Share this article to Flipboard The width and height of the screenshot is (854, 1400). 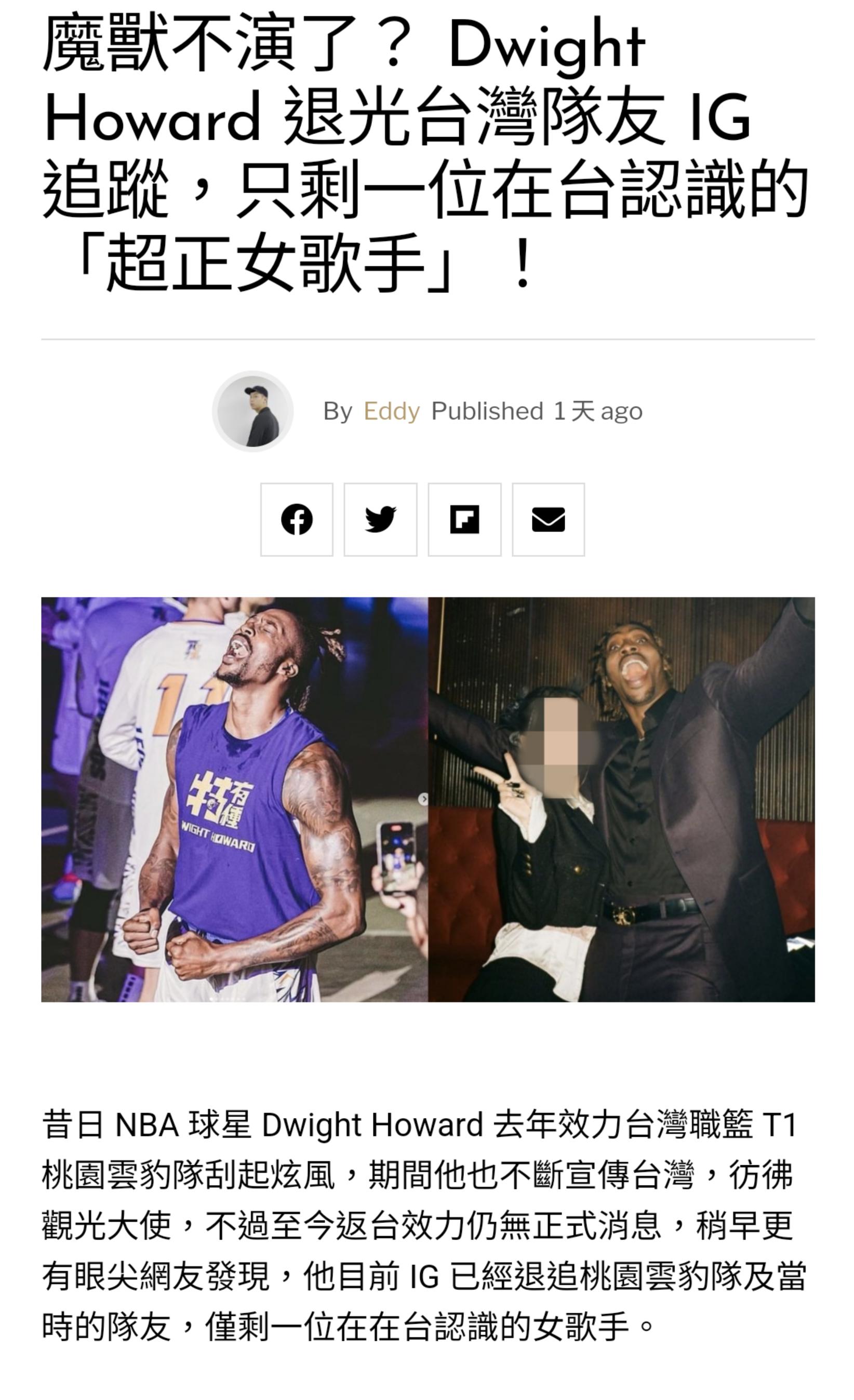464,519
